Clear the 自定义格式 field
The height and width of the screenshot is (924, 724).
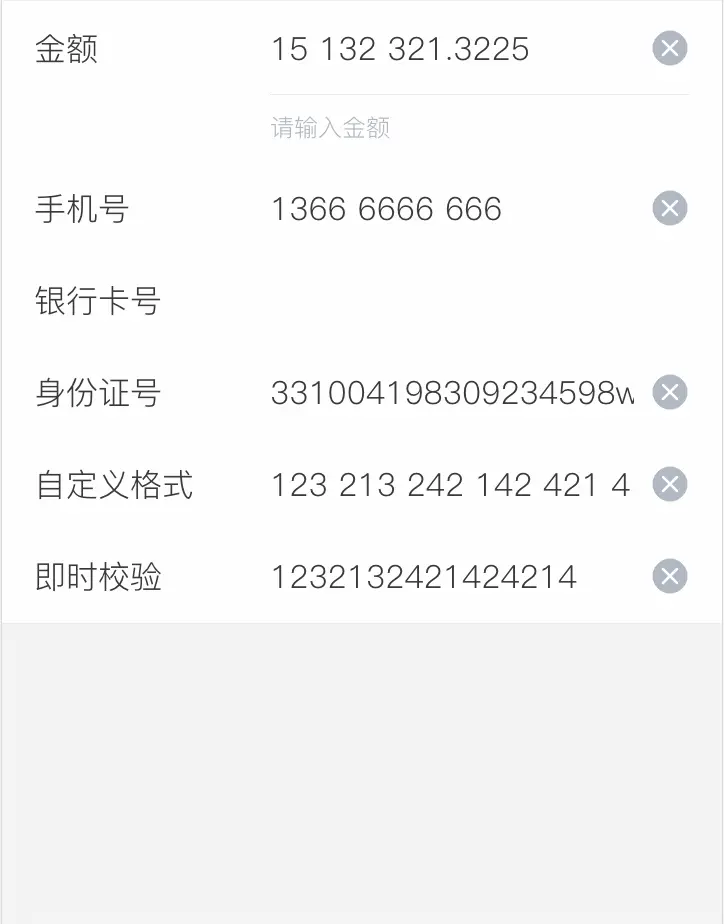pyautogui.click(x=670, y=485)
